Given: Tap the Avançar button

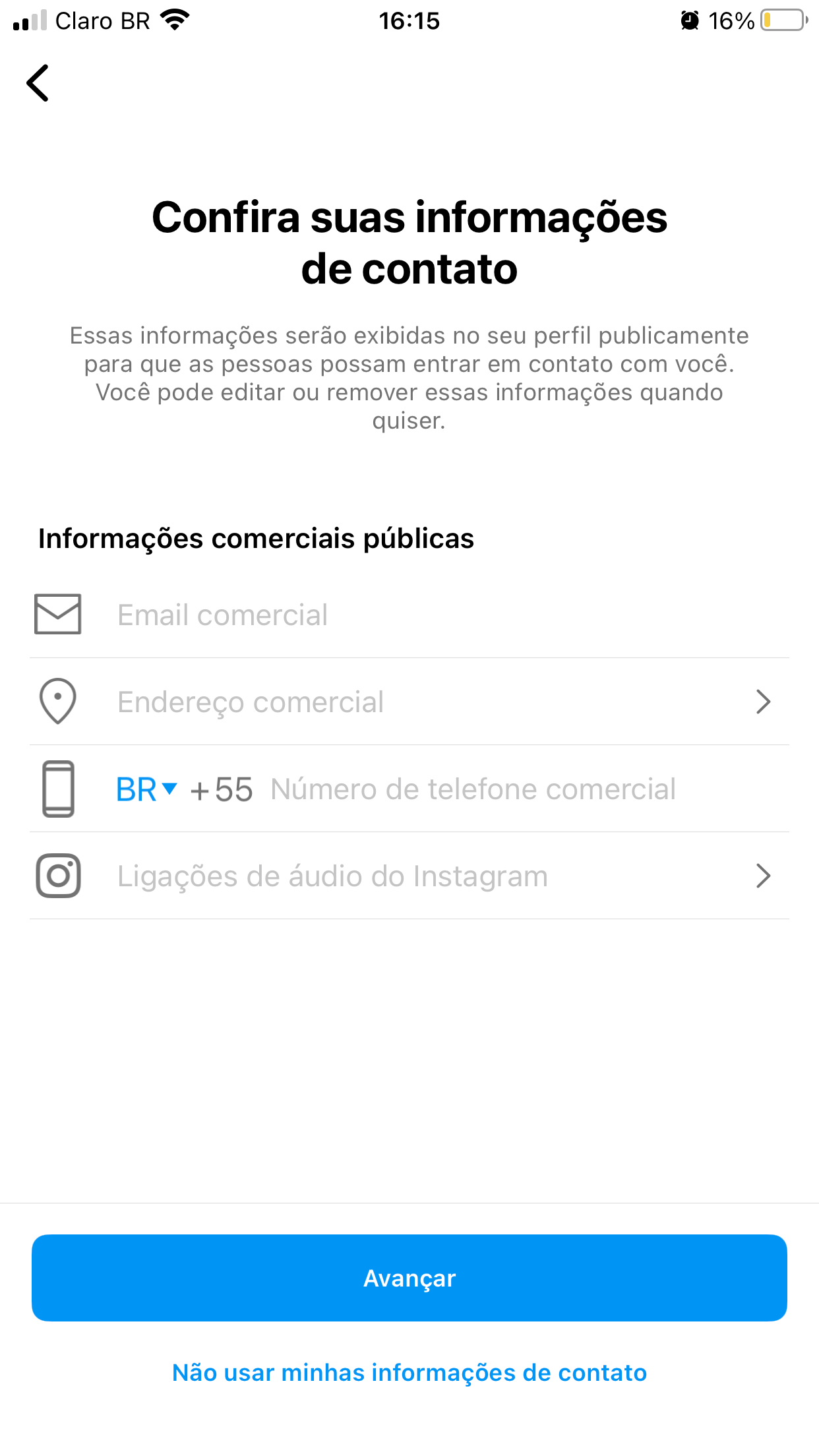Looking at the screenshot, I should click(x=409, y=1278).
